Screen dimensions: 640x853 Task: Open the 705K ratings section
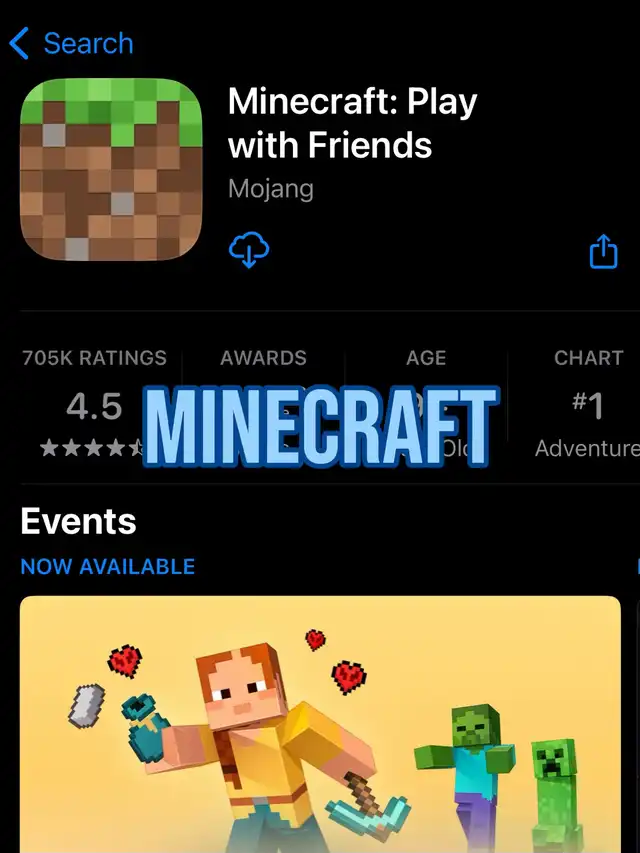tap(94, 405)
